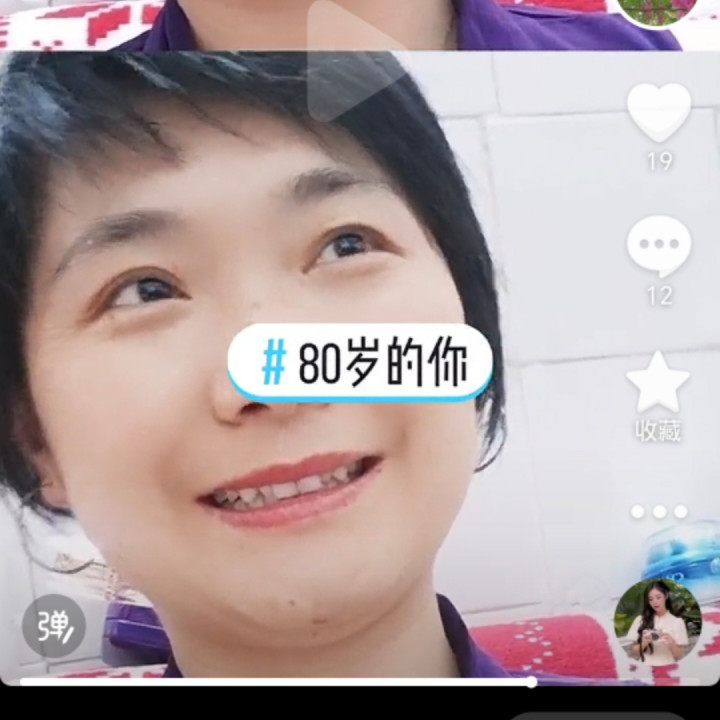Open the three-dot more options menu

[659, 511]
